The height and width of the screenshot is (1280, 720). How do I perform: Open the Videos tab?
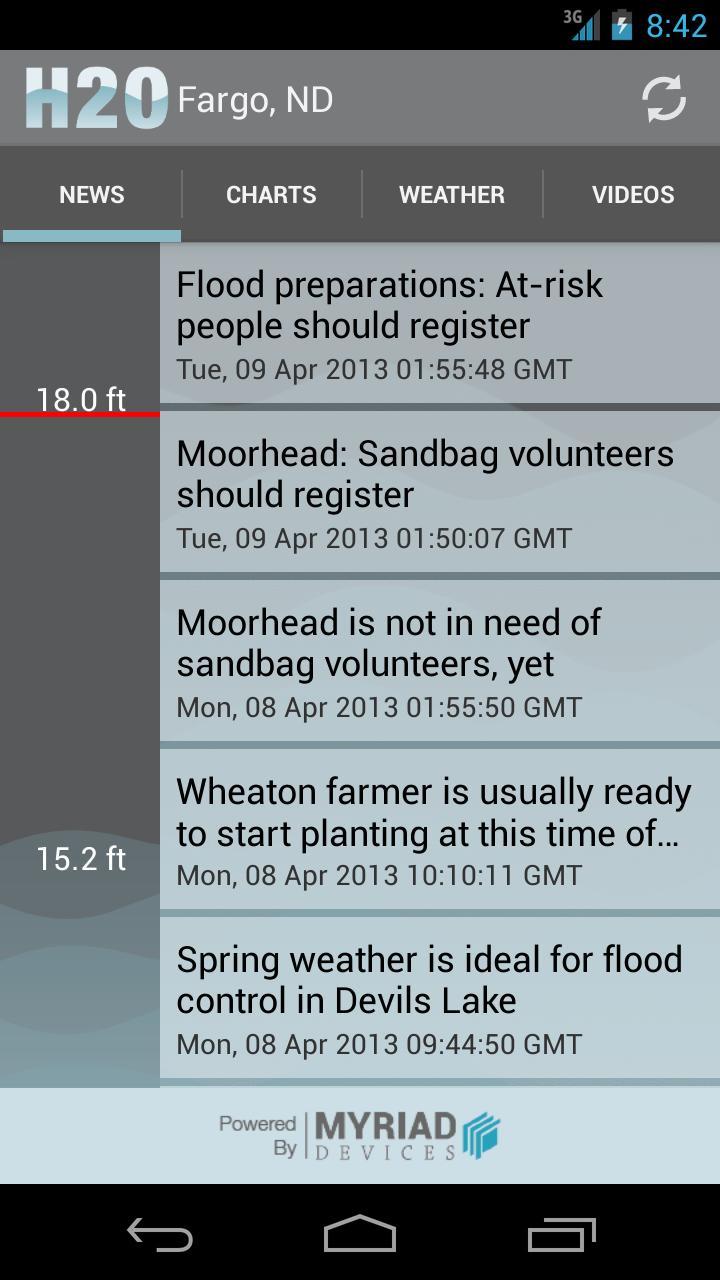pyautogui.click(x=632, y=195)
